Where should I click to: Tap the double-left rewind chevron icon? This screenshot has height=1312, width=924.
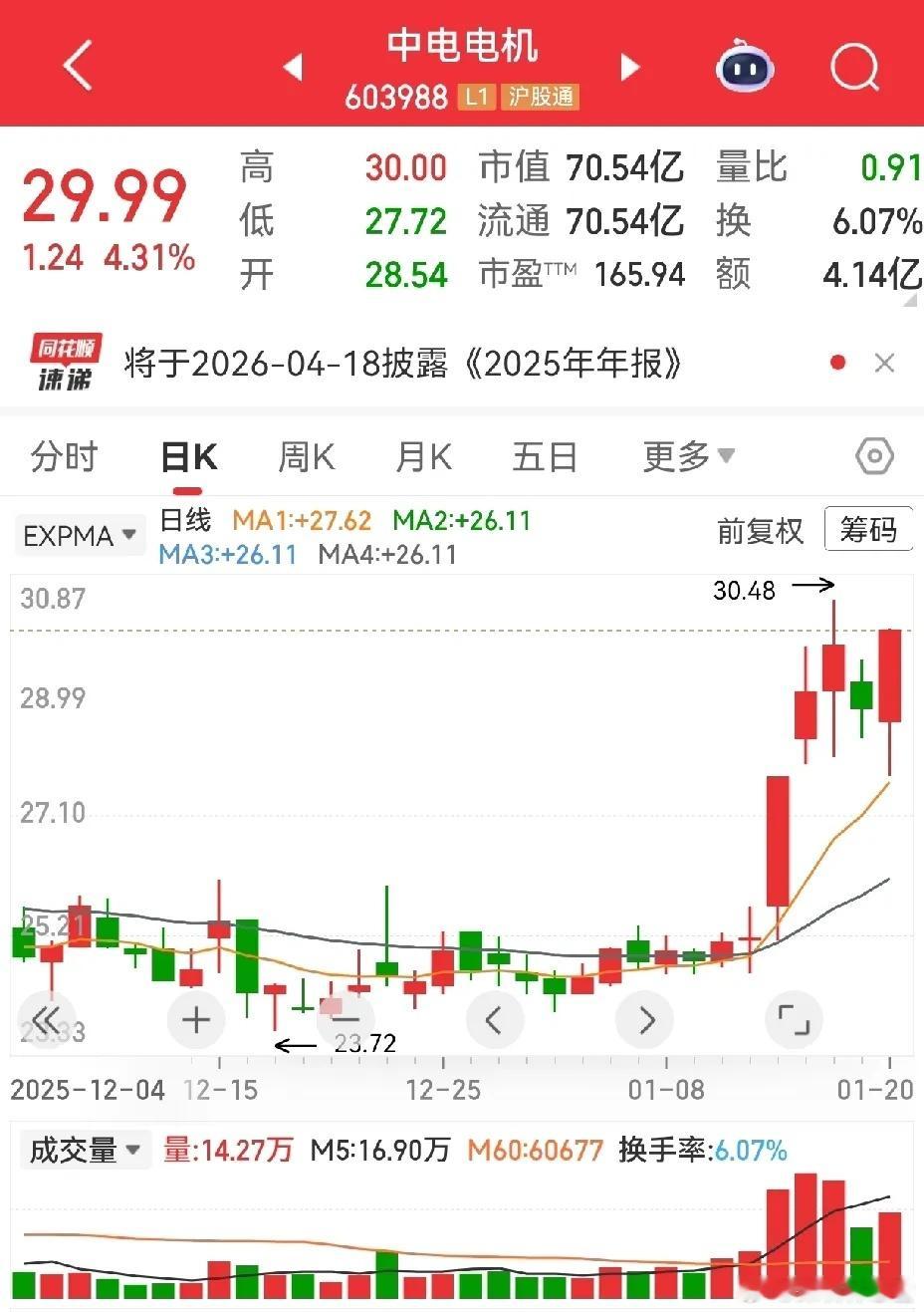pyautogui.click(x=46, y=1019)
